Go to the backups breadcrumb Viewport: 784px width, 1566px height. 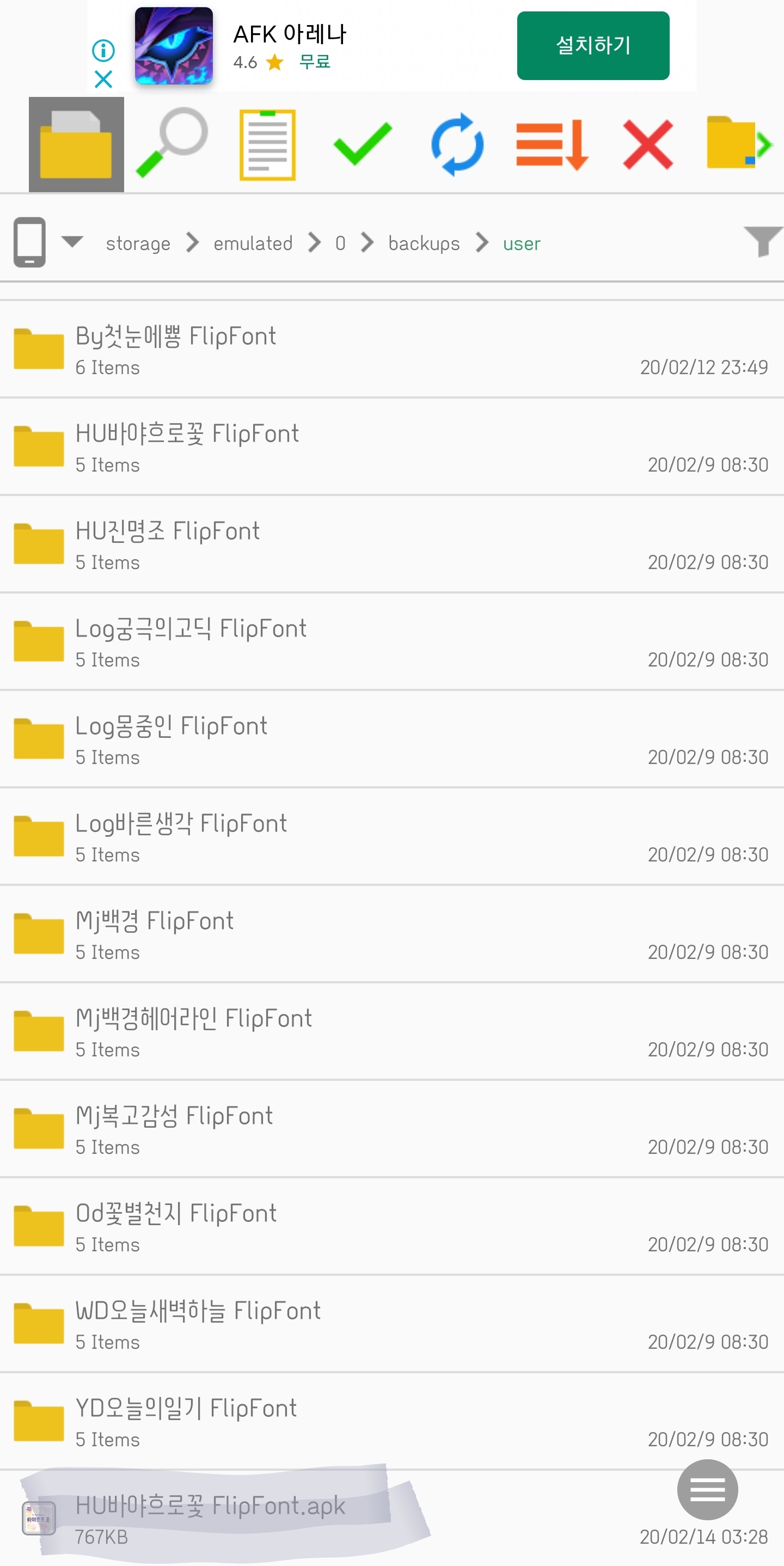pyautogui.click(x=424, y=243)
